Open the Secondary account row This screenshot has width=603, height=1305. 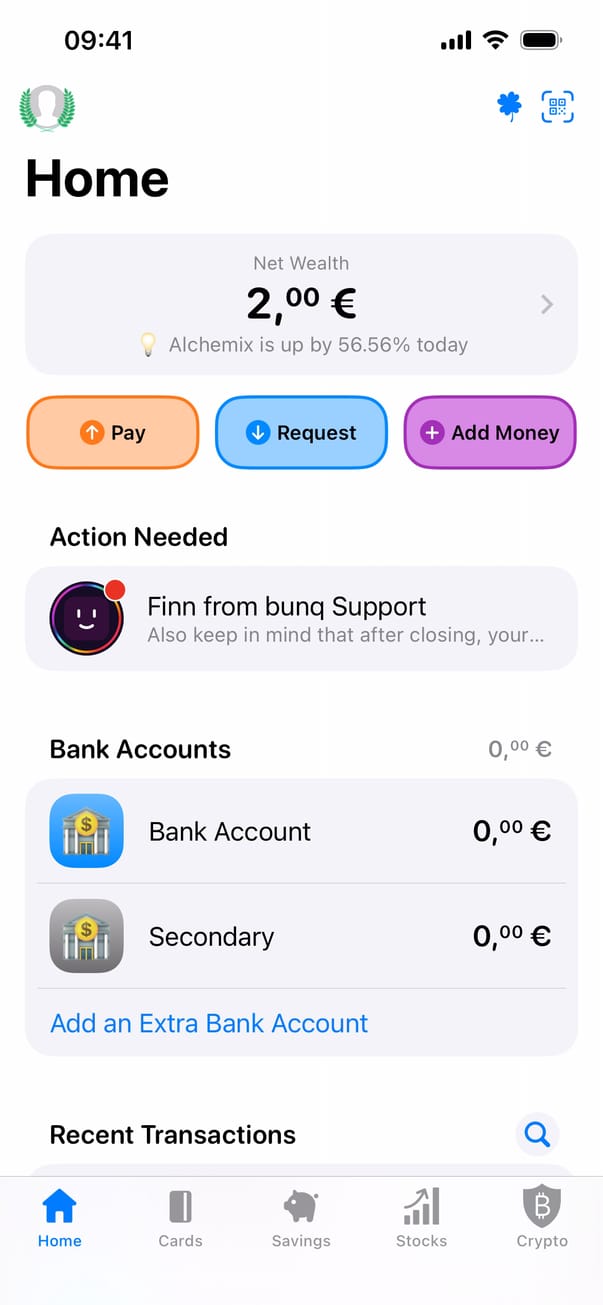(301, 936)
